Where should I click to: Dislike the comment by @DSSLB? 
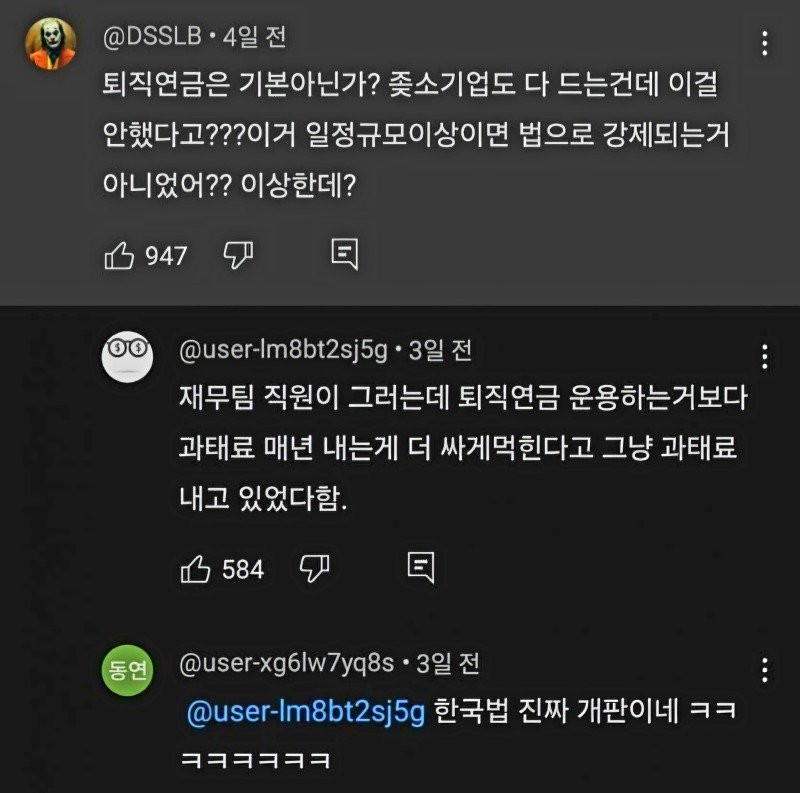click(x=238, y=255)
